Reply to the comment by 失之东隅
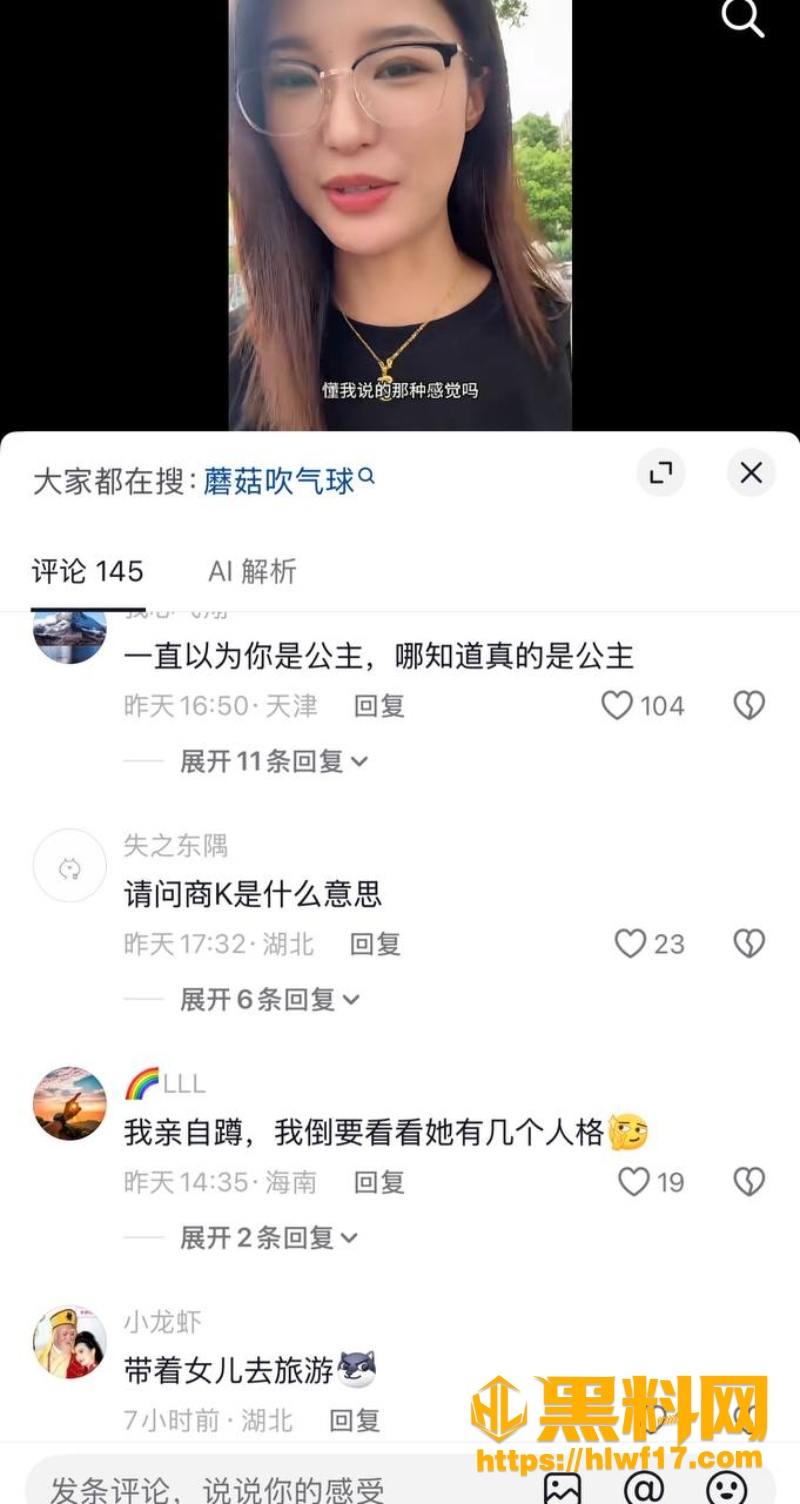This screenshot has height=1504, width=800. [x=375, y=944]
